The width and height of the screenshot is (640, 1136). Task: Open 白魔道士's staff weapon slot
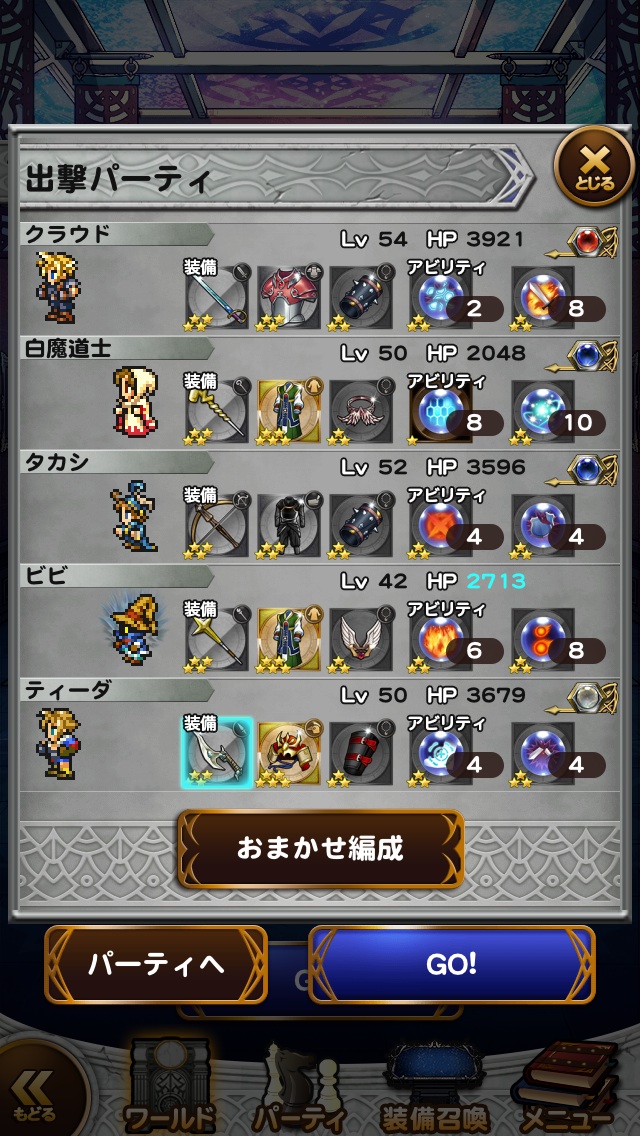tap(217, 411)
